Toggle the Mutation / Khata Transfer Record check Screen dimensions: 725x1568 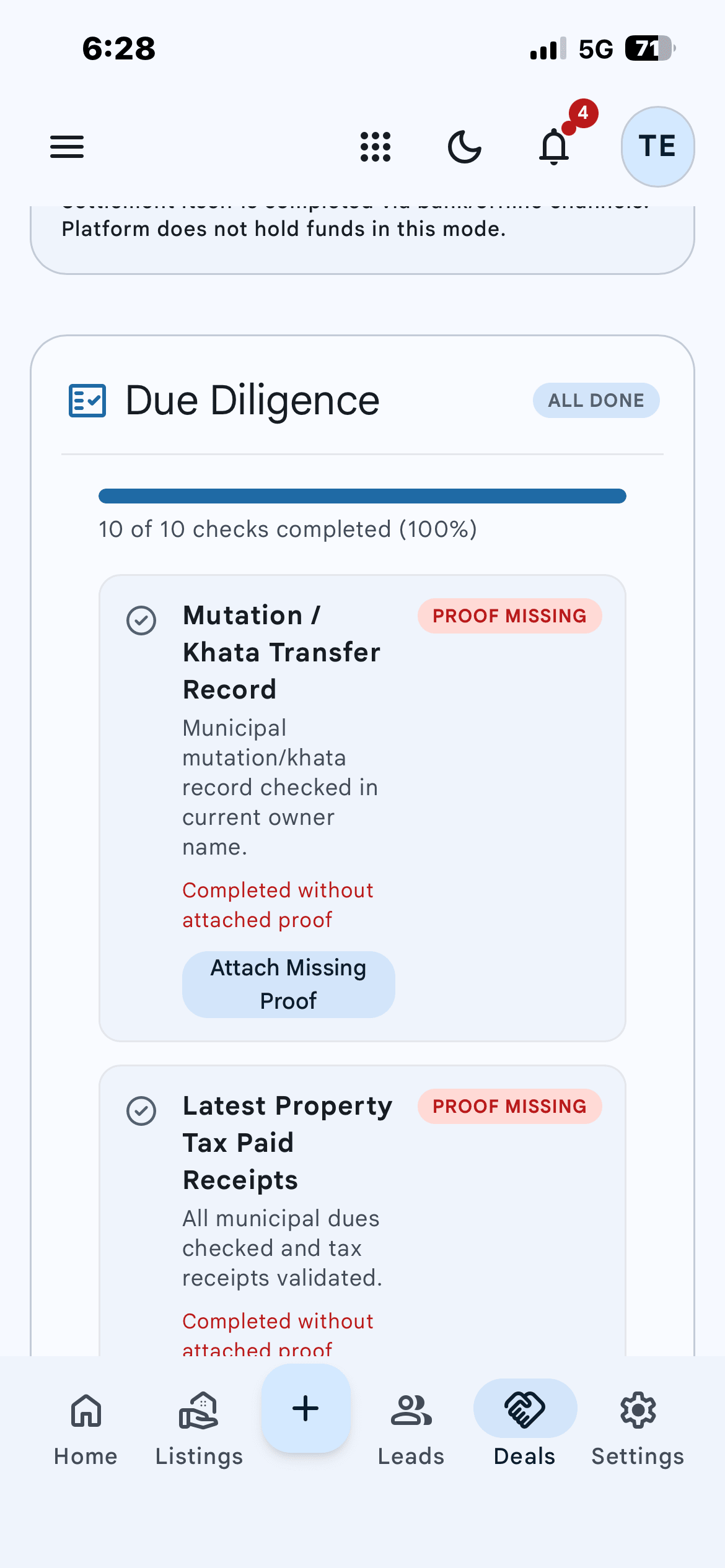(141, 621)
